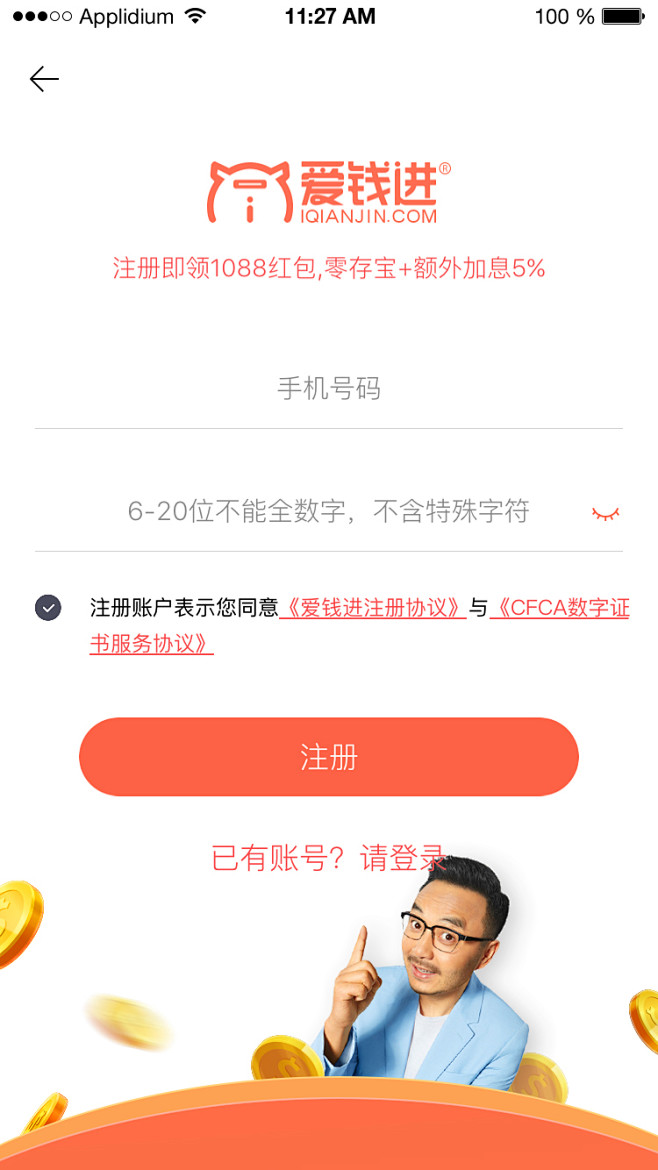This screenshot has height=1170, width=658.
Task: Tap the 手机号码 phone number field
Action: pyautogui.click(x=328, y=389)
